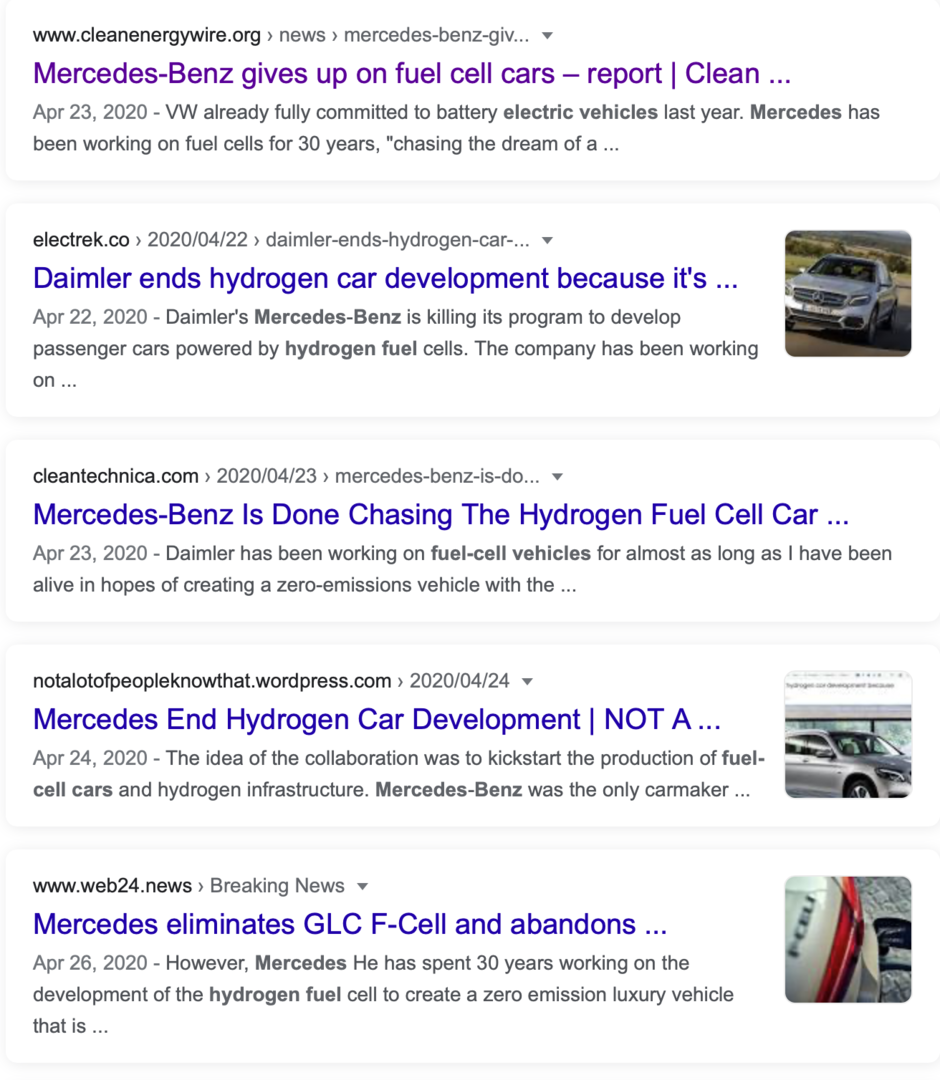Viewport: 940px width, 1080px height.
Task: Open 'Mercedes-Benz gives up on fuel cell cars' result
Action: (x=411, y=74)
